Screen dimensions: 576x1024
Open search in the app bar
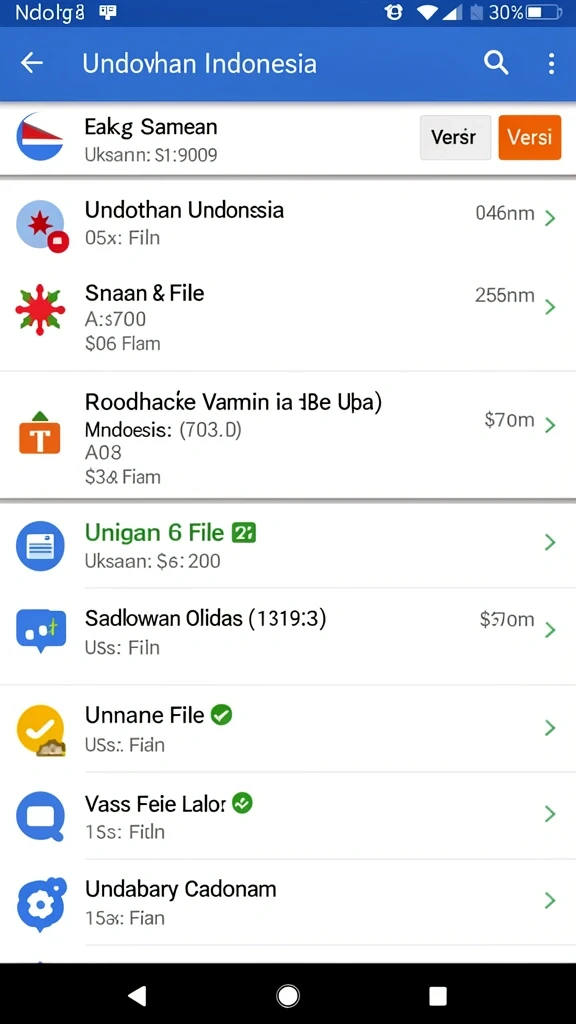coord(496,63)
